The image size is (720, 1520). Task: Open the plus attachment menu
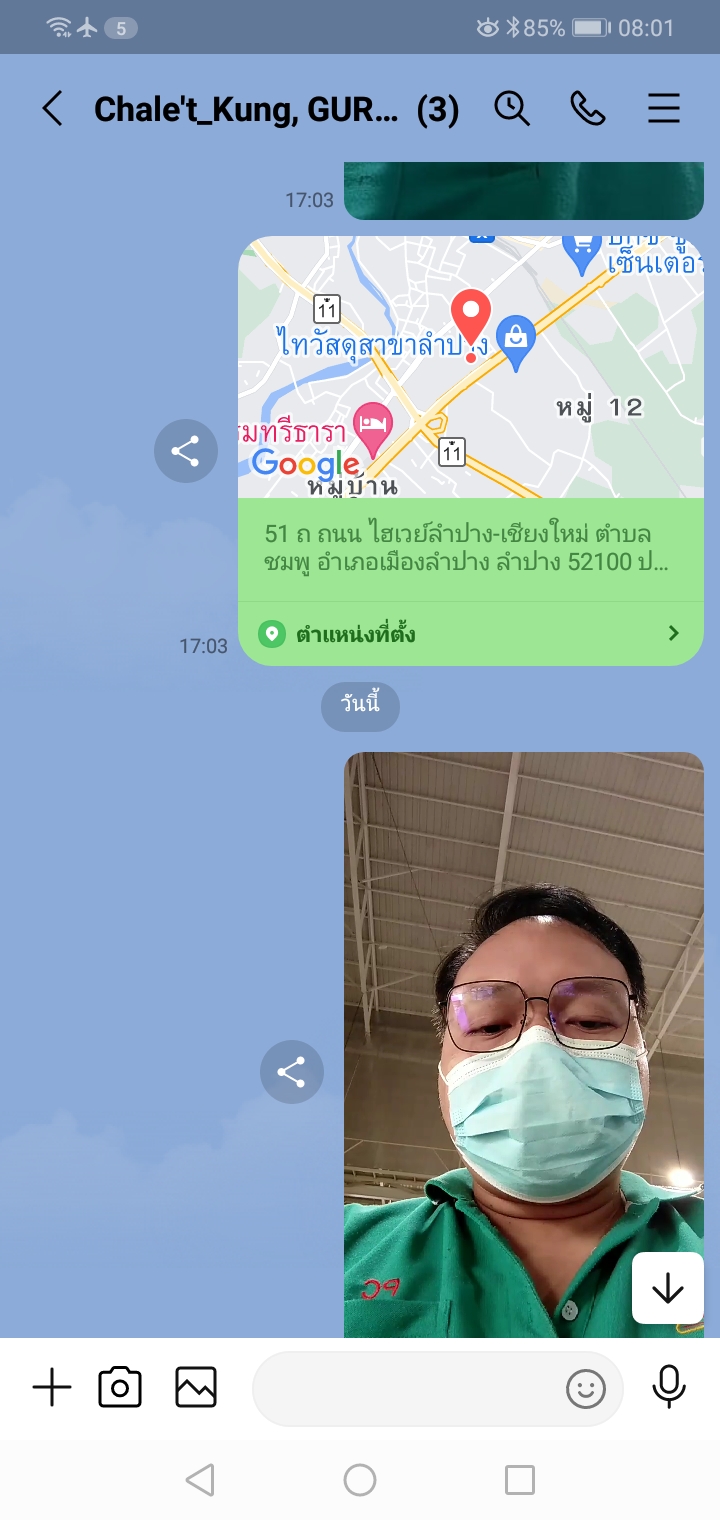(x=52, y=1388)
